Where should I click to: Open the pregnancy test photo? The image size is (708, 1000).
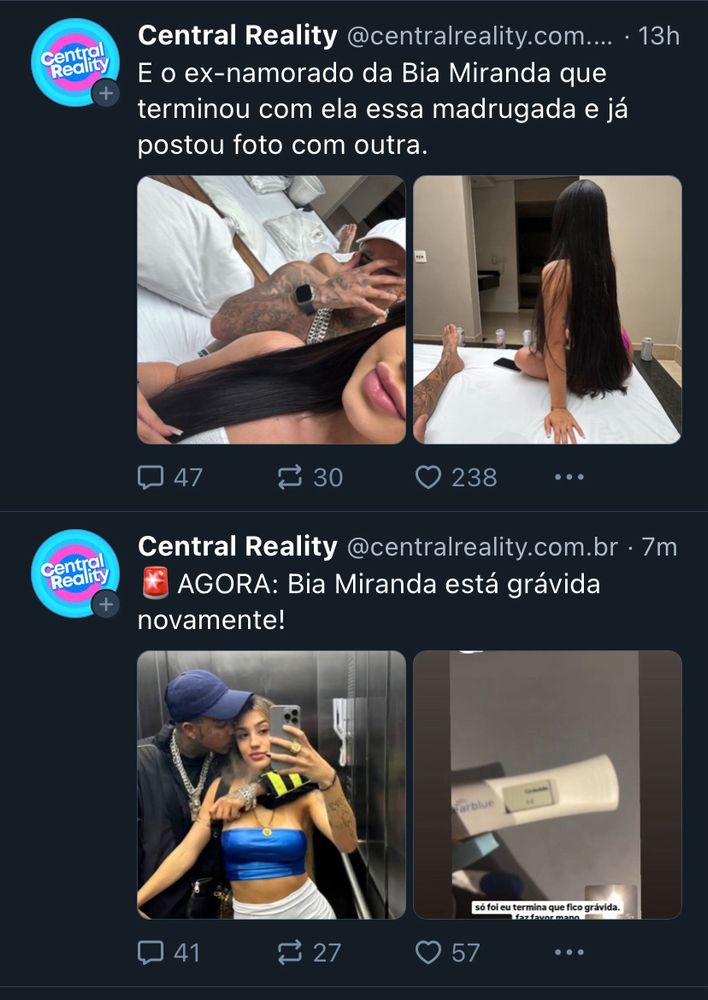(547, 785)
